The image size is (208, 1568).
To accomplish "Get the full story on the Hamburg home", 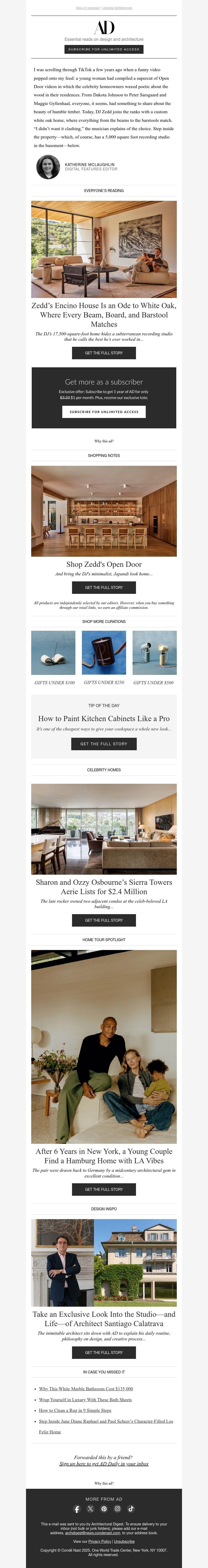I will (104, 1190).
